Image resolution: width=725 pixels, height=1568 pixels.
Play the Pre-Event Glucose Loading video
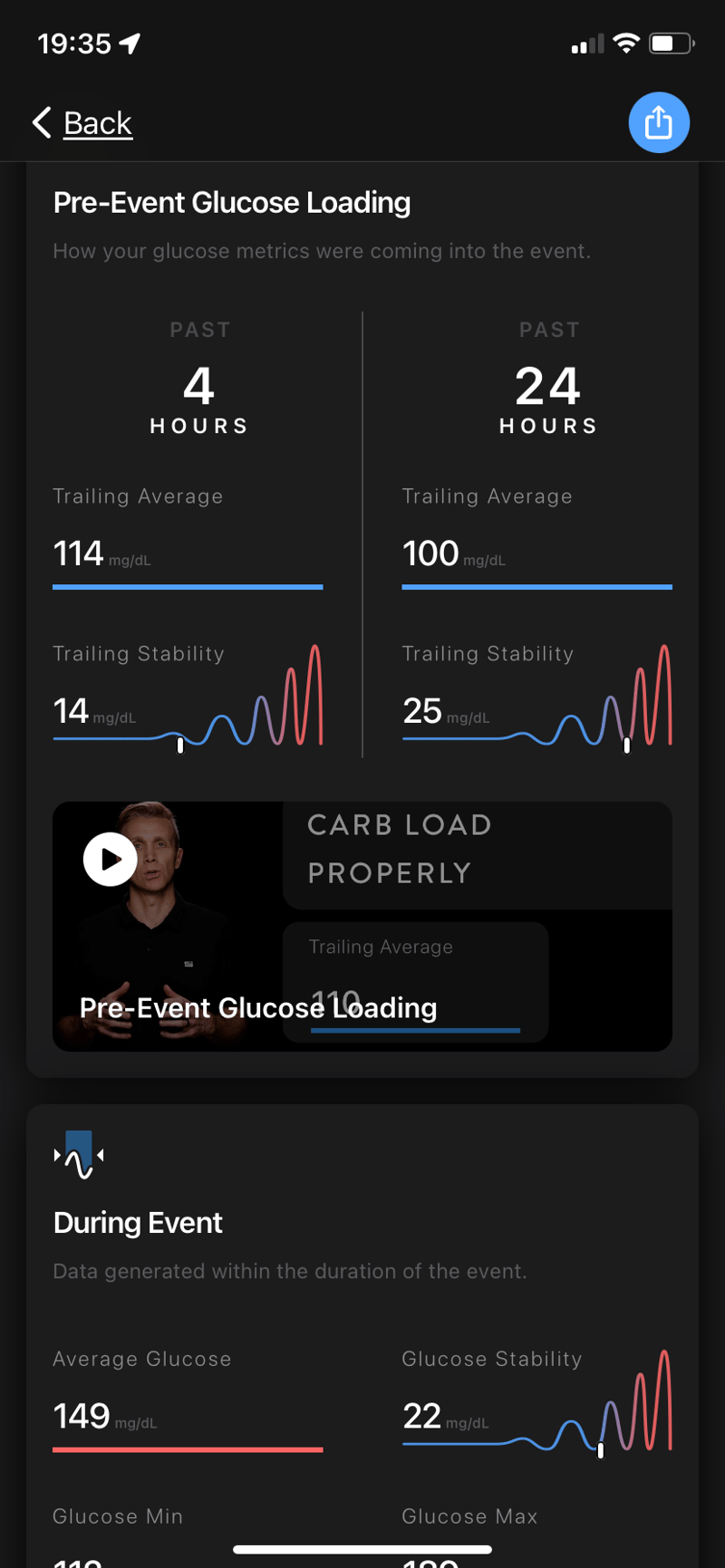tap(111, 859)
